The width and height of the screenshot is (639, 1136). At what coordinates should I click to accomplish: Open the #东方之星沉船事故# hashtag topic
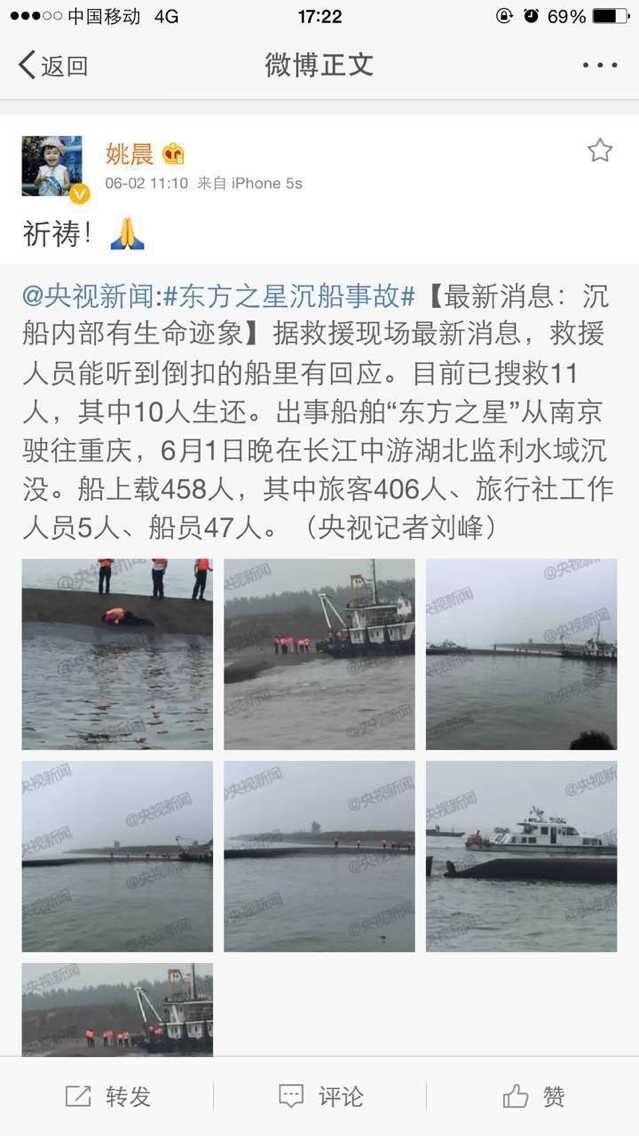point(287,297)
